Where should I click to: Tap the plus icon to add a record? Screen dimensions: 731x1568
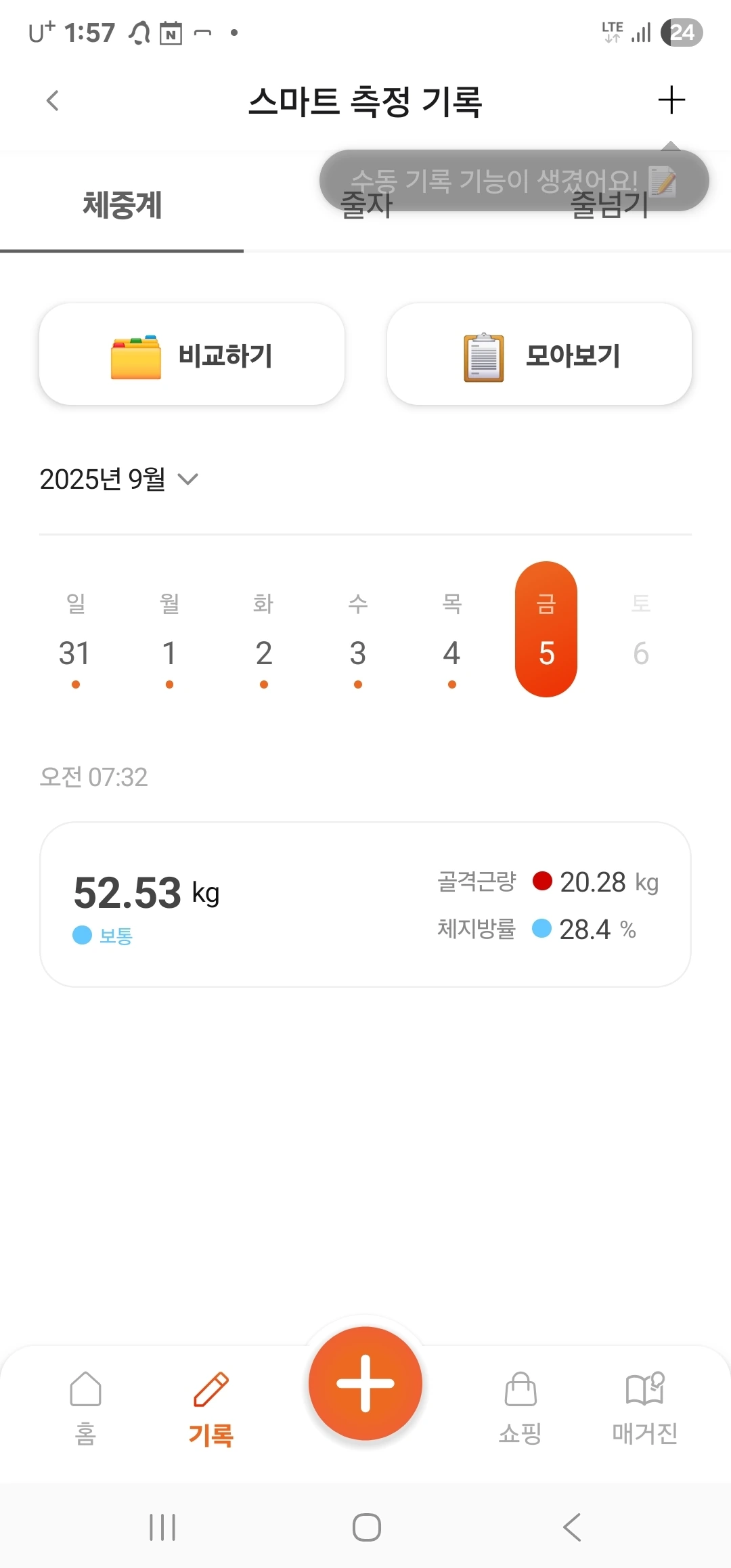[671, 100]
